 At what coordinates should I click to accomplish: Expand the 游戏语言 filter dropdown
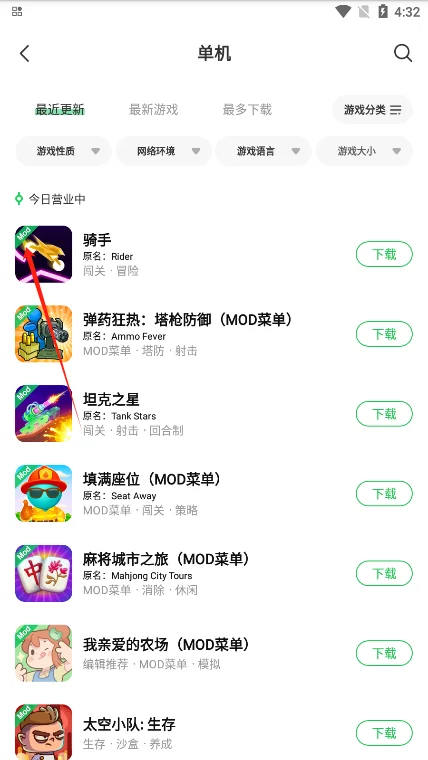(264, 151)
